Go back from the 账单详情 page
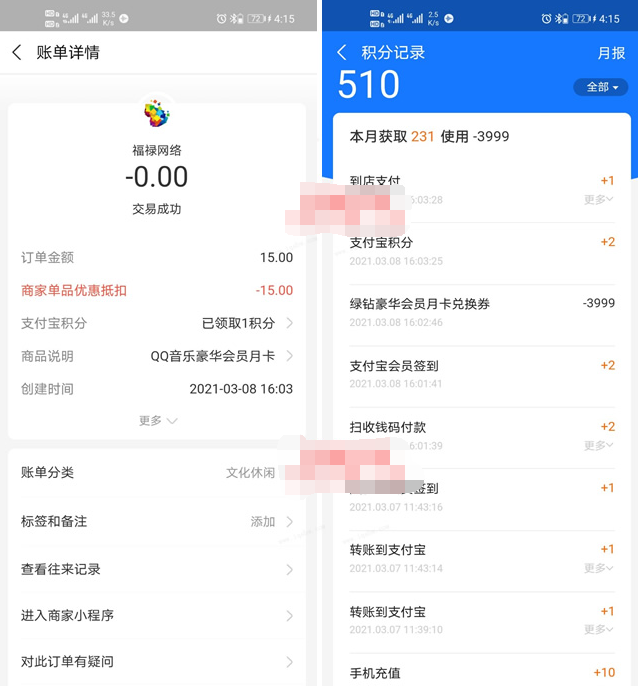This screenshot has width=638, height=686. coord(17,53)
